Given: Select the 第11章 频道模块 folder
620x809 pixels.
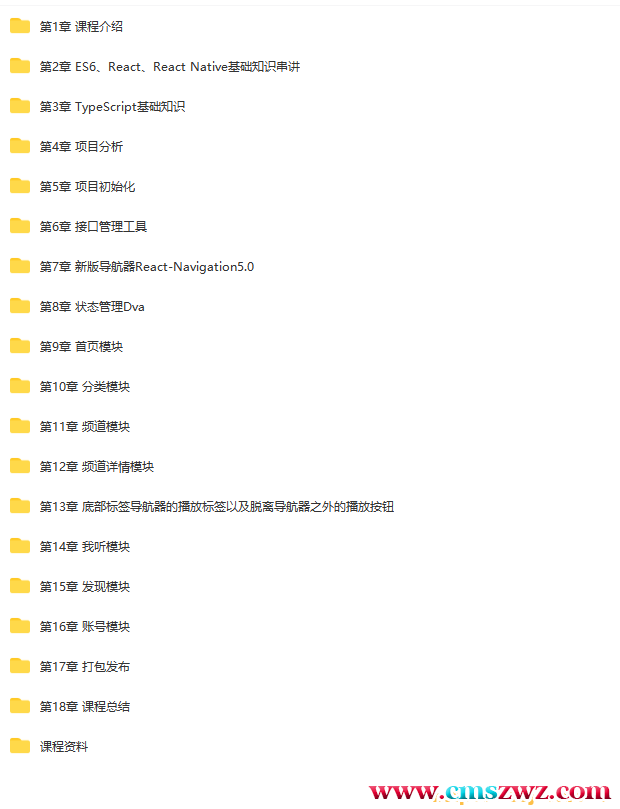Looking at the screenshot, I should 85,427.
